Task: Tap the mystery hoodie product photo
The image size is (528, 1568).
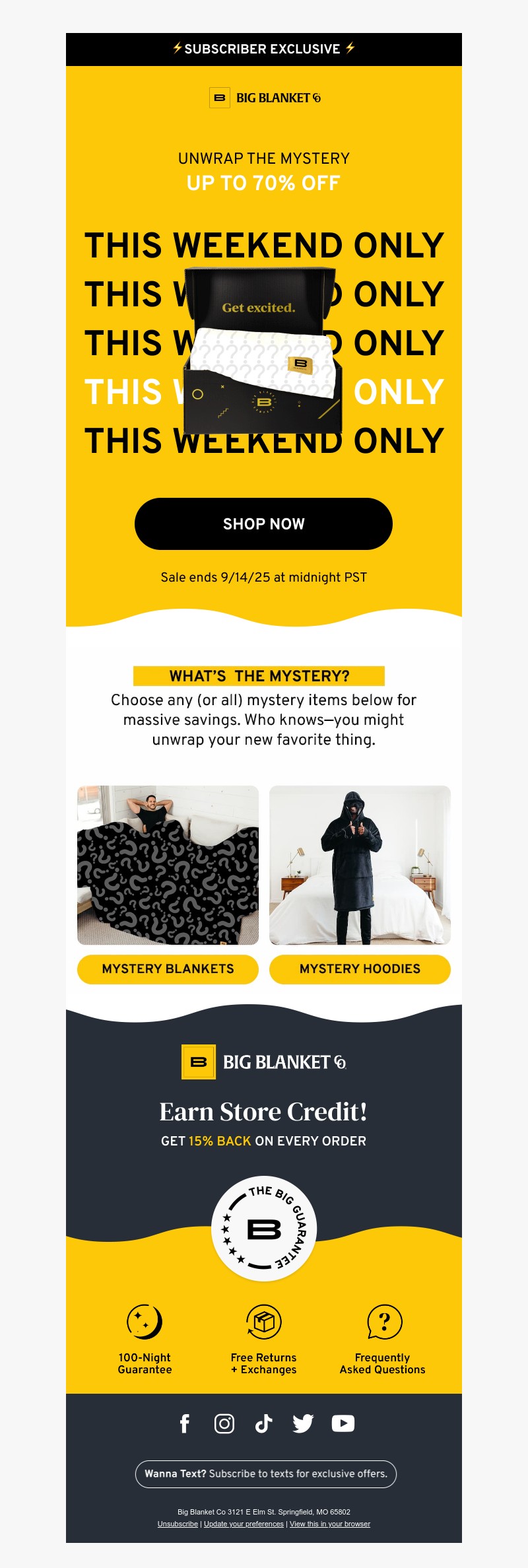Action: [360, 865]
